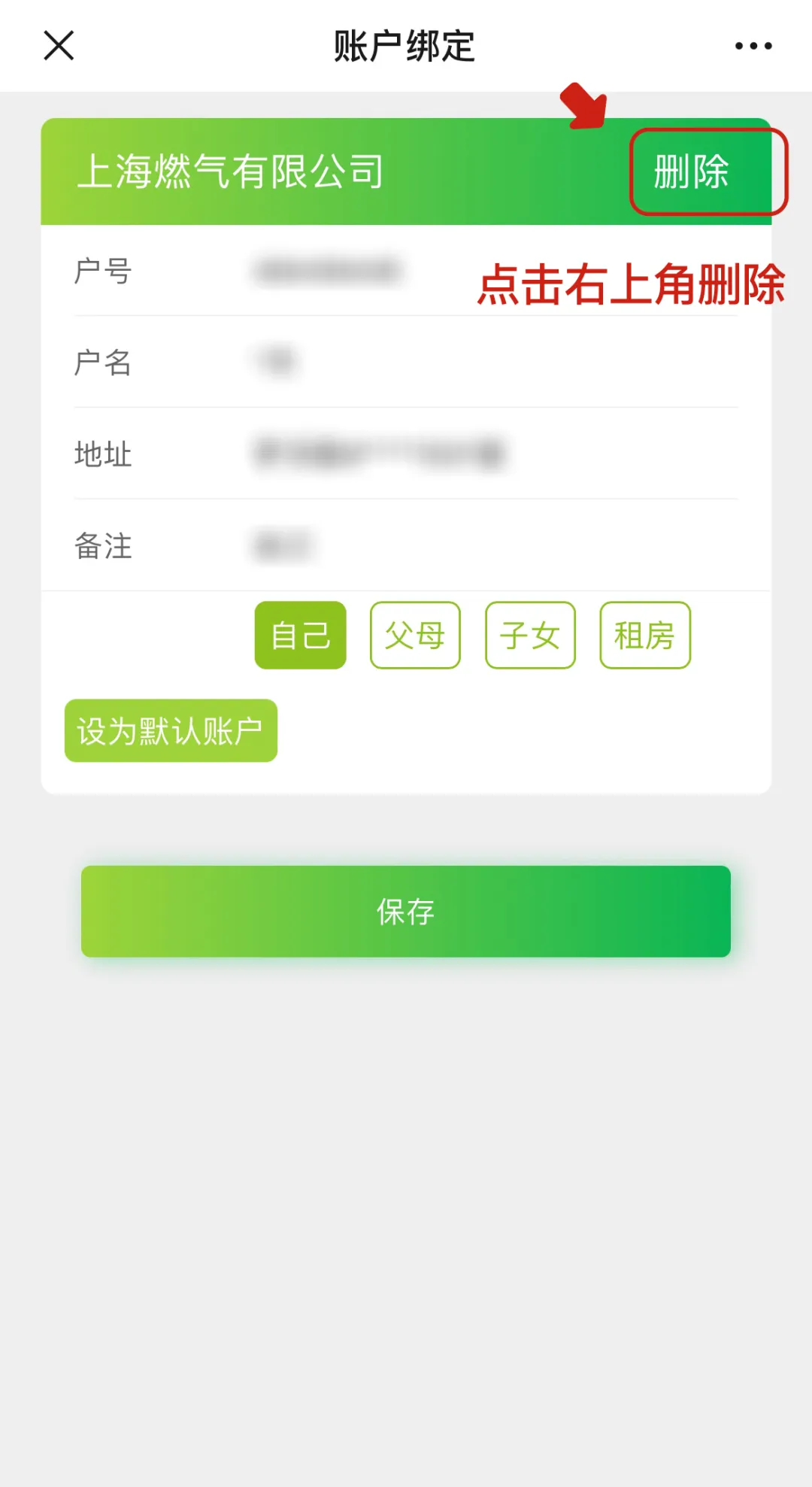Click the 户号 field label
The height and width of the screenshot is (1487, 812).
pyautogui.click(x=103, y=272)
